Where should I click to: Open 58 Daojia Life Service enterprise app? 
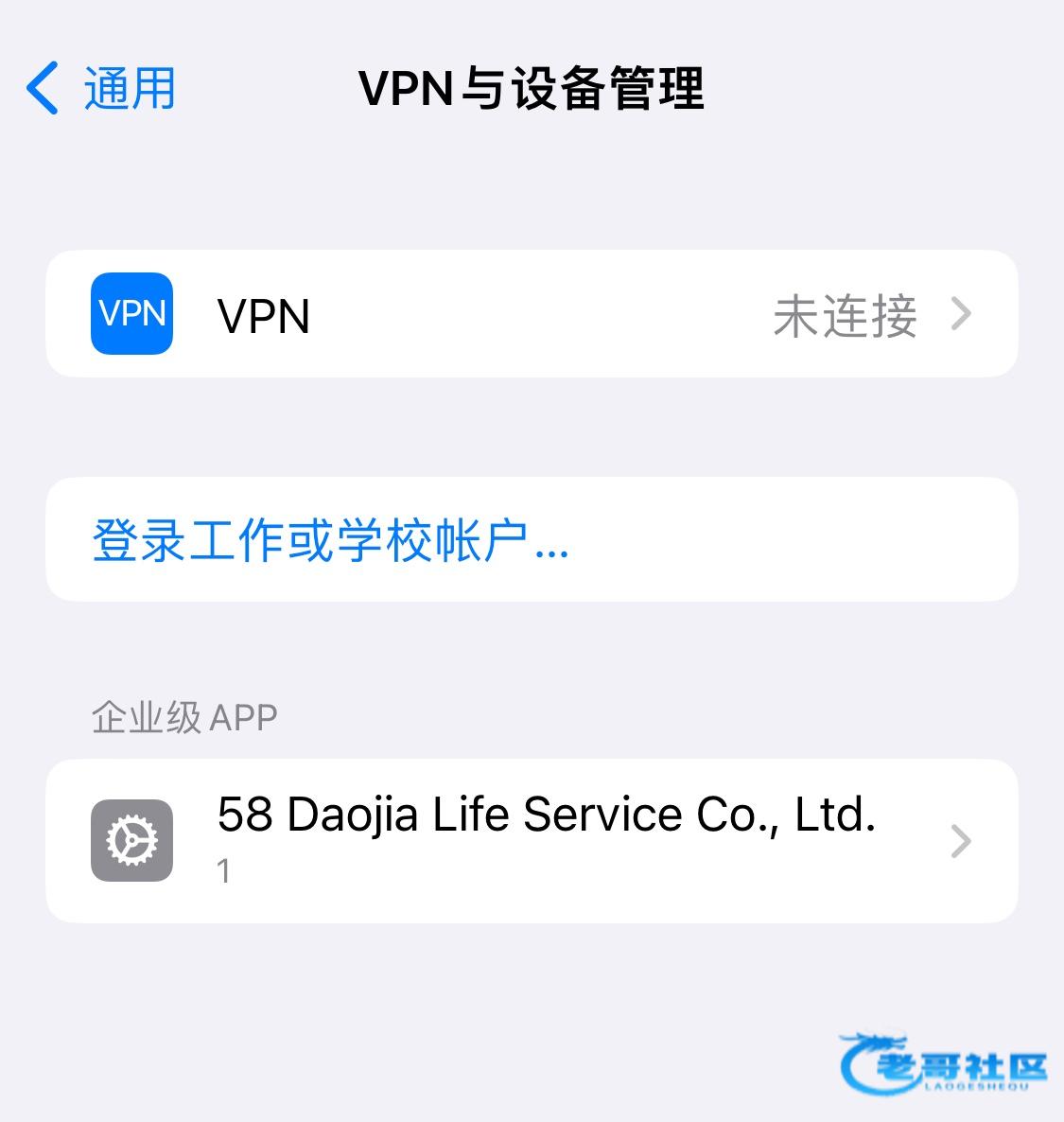[531, 839]
